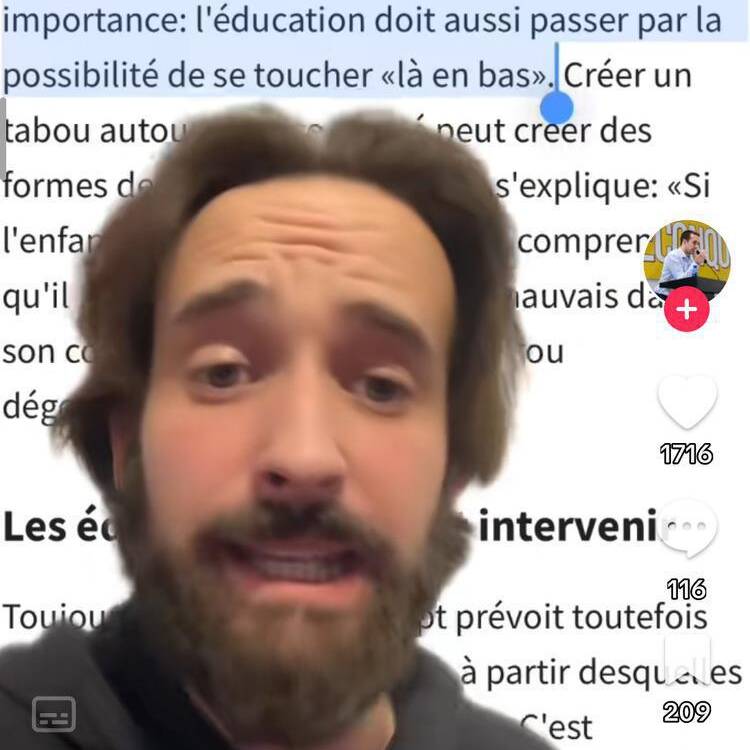
Task: Open the creator's profile picture
Action: (x=686, y=259)
